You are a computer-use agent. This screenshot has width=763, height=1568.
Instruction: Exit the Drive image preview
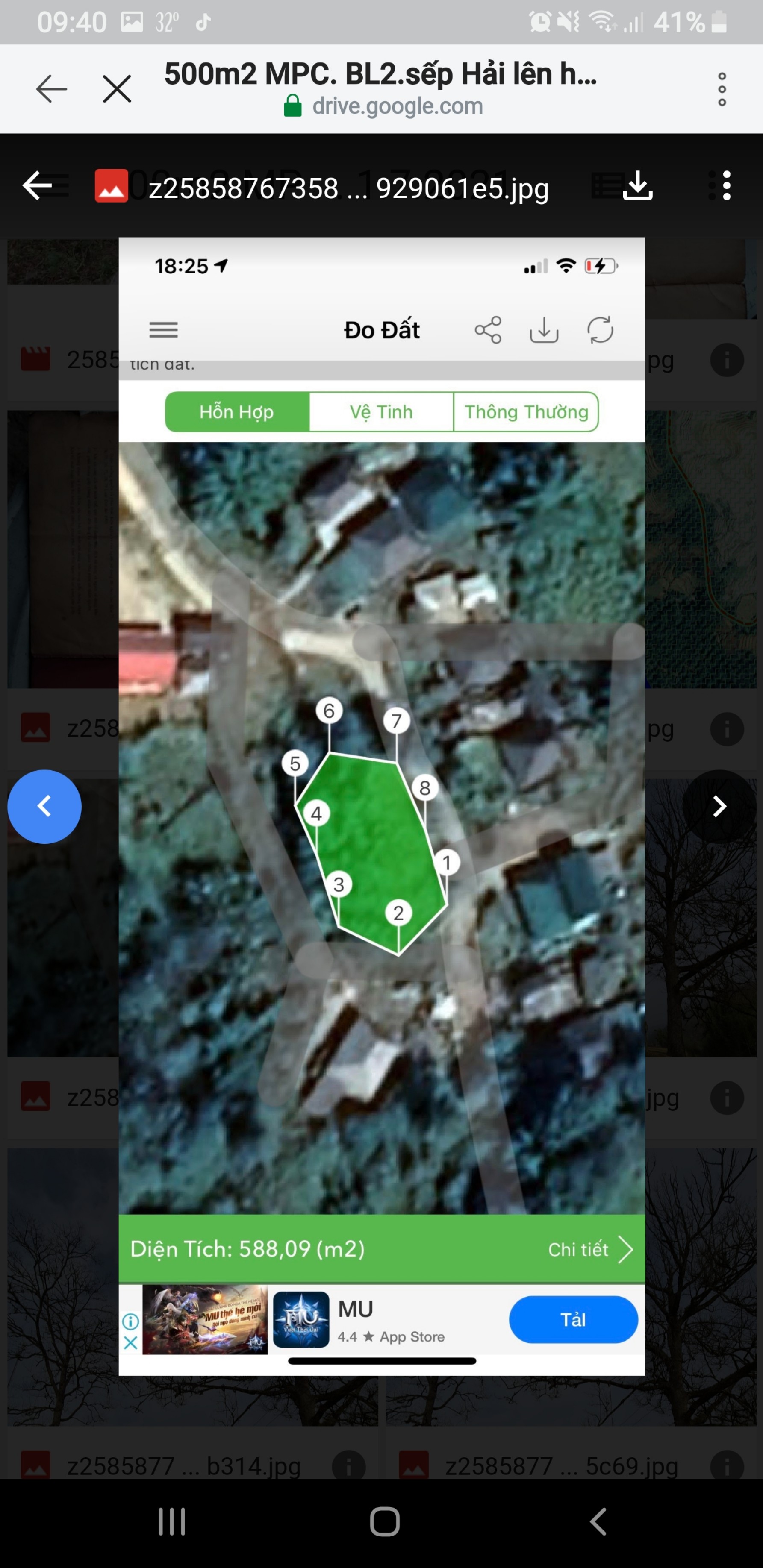[x=37, y=186]
